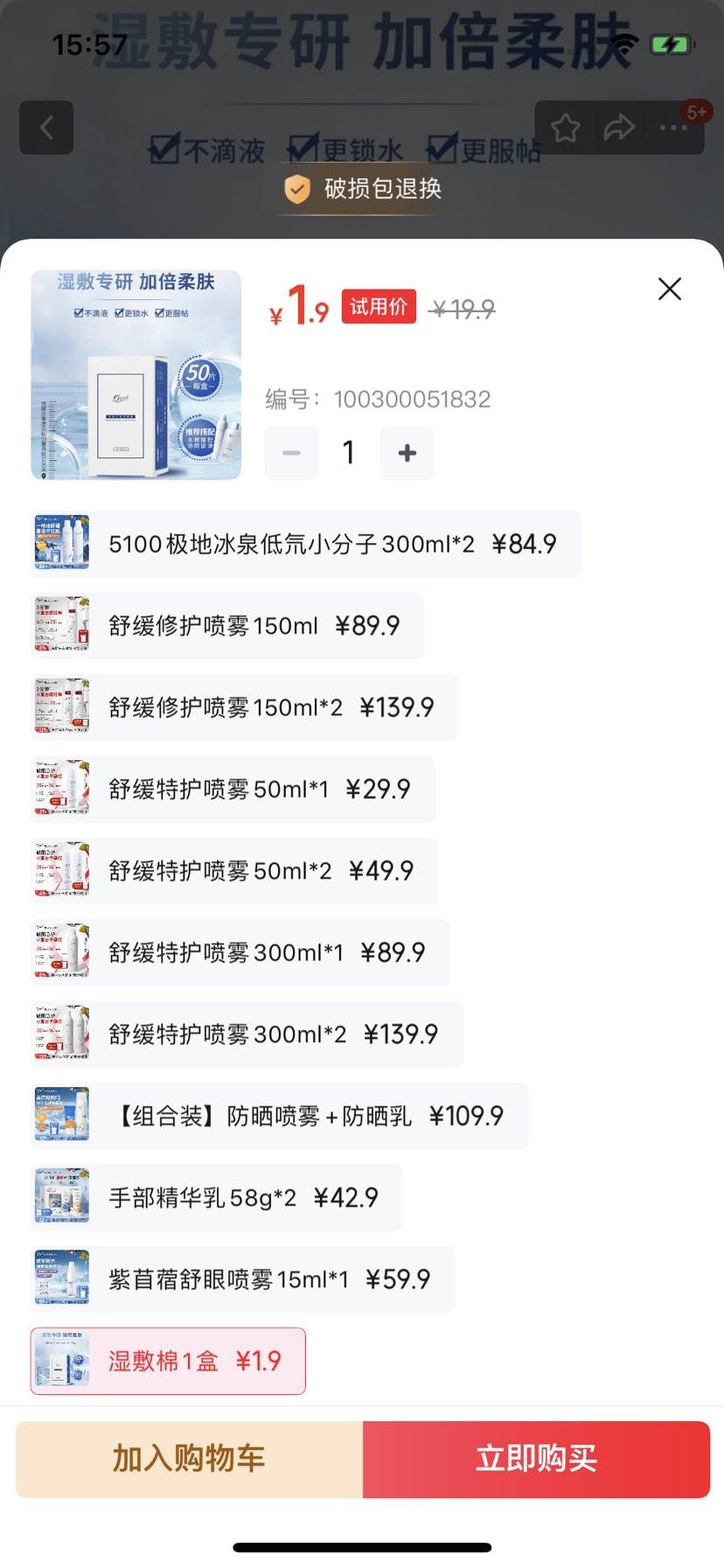The height and width of the screenshot is (1568, 724).
Task: Open the share icon in the top bar
Action: 620,127
